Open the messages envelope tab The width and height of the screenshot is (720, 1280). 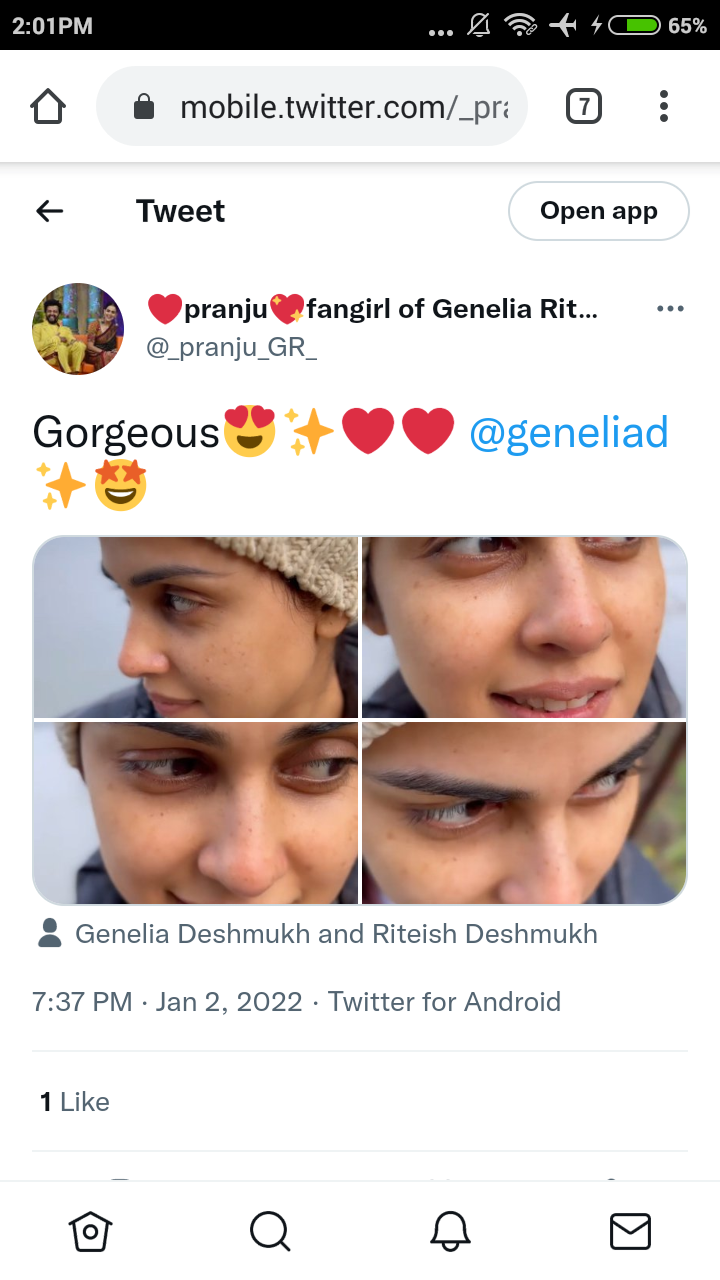coord(630,1231)
